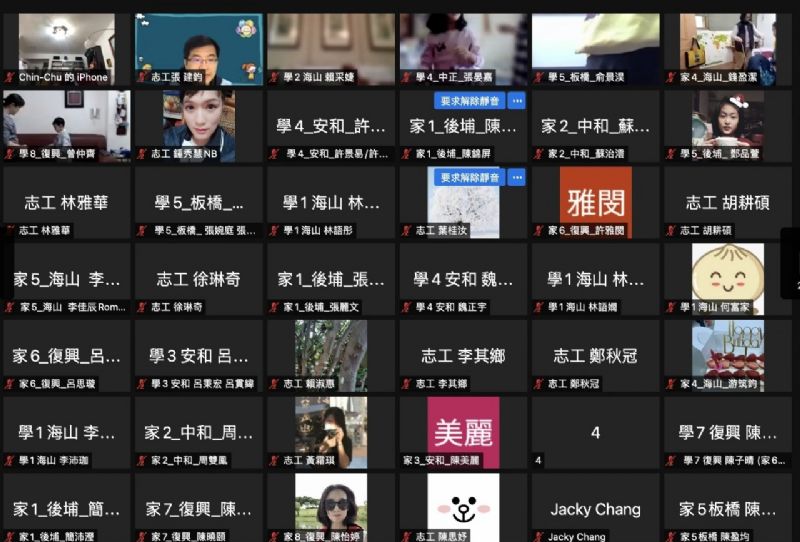Select Chin-Chu 的 iPhone video tile
The height and width of the screenshot is (542, 800).
[66, 48]
